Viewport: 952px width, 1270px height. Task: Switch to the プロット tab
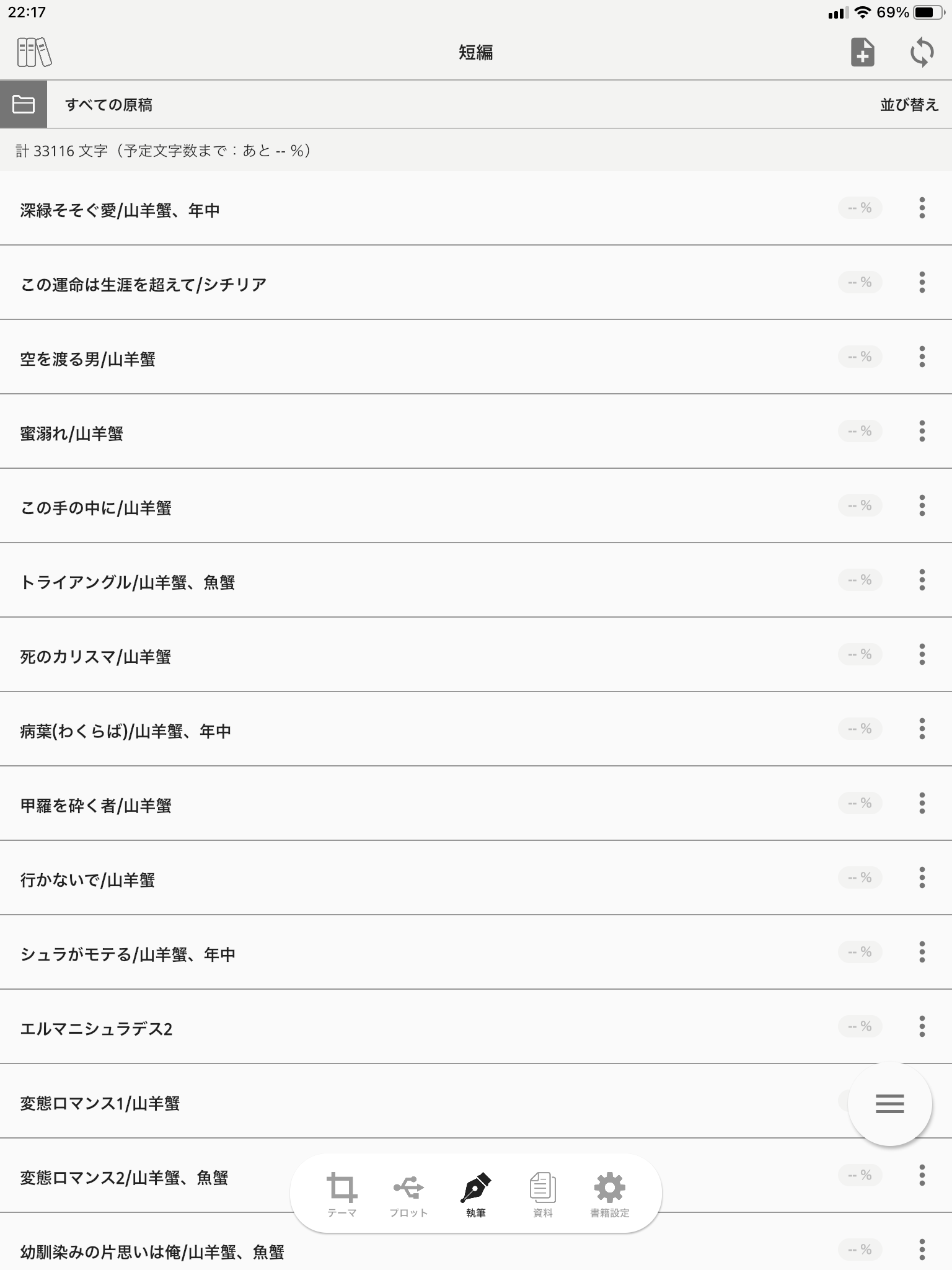click(408, 1195)
